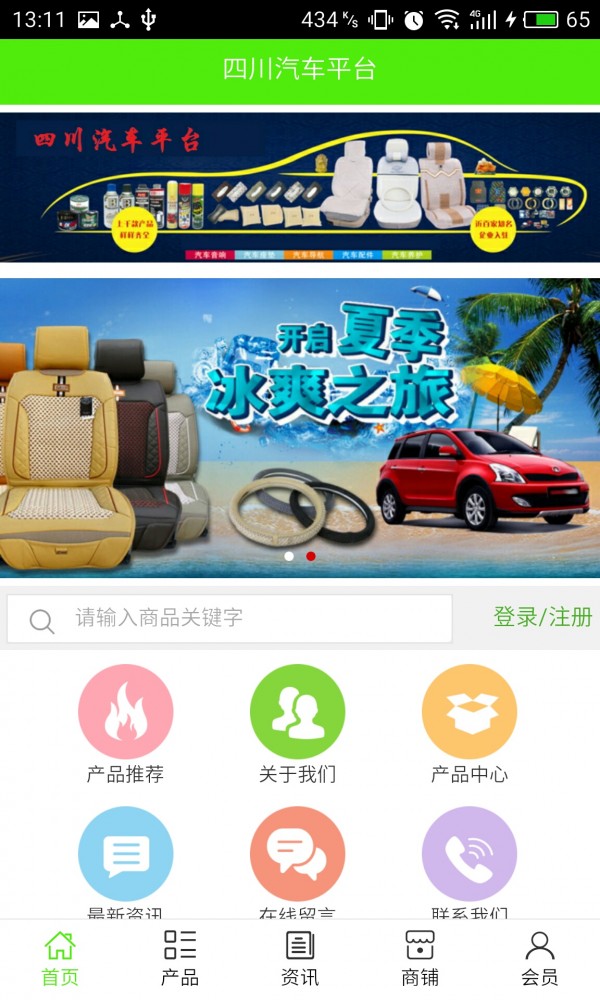Switch to the 商铺 shops tab
The image size is (600, 1000).
(x=420, y=958)
